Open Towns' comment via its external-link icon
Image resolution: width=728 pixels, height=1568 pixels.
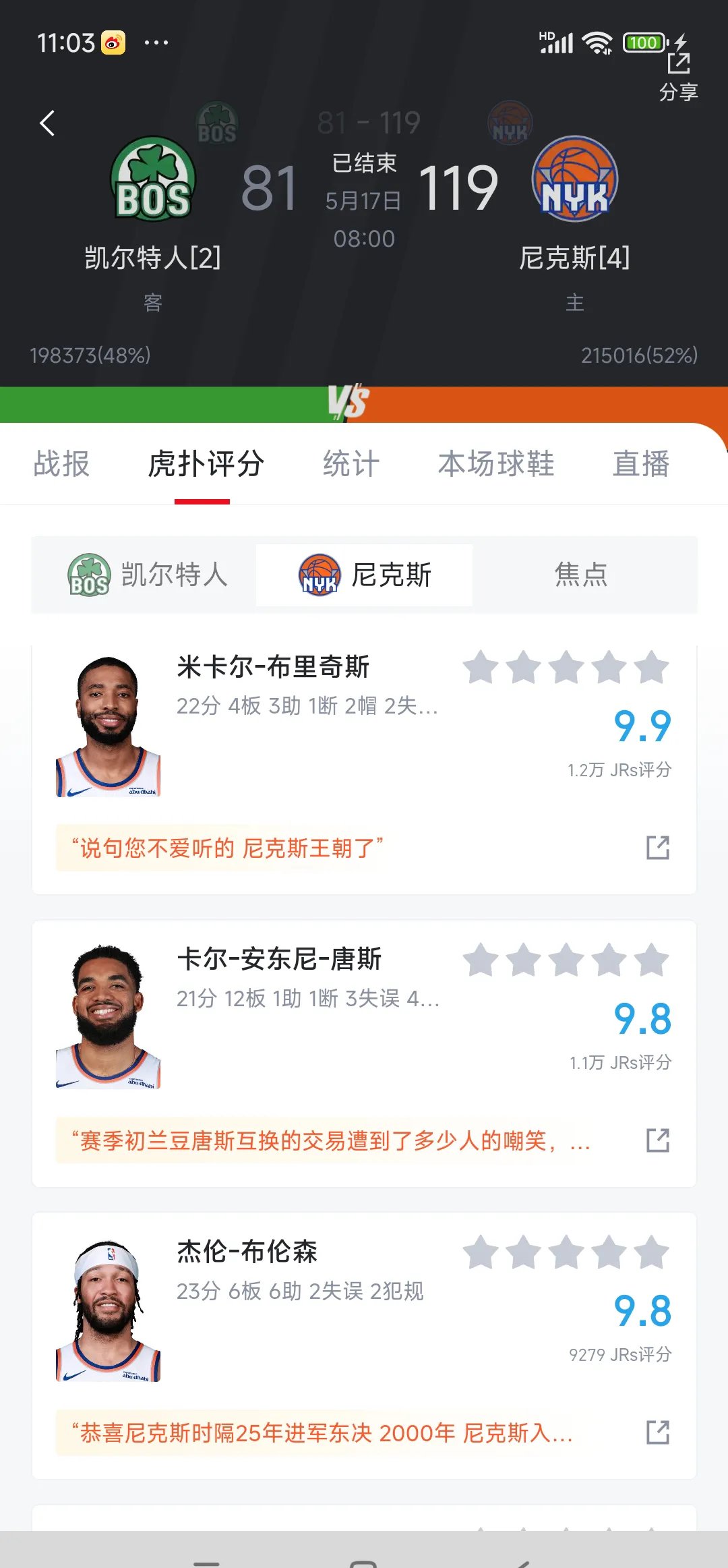[657, 1141]
